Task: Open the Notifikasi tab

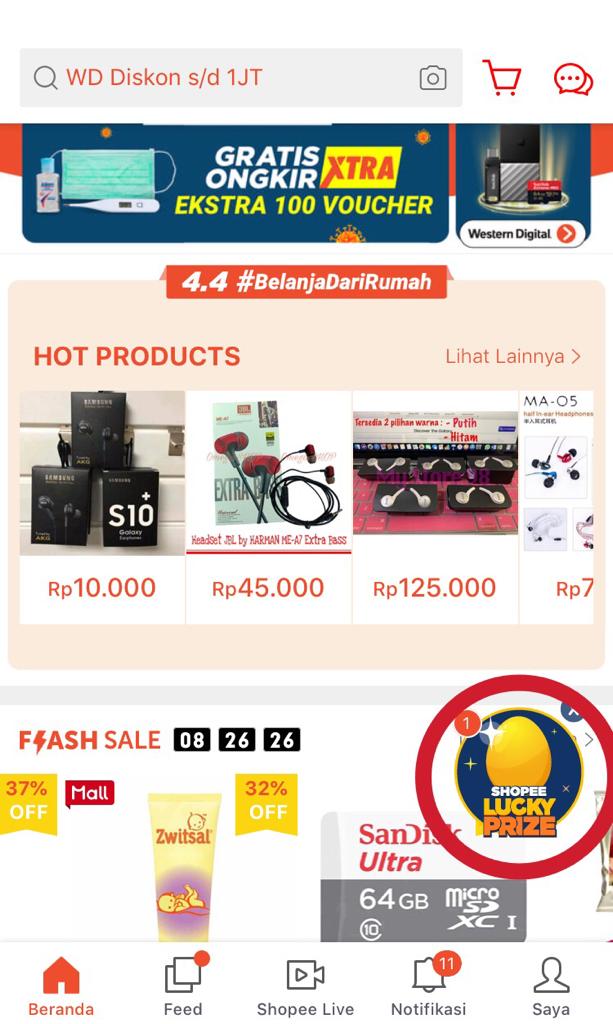Action: (428, 985)
